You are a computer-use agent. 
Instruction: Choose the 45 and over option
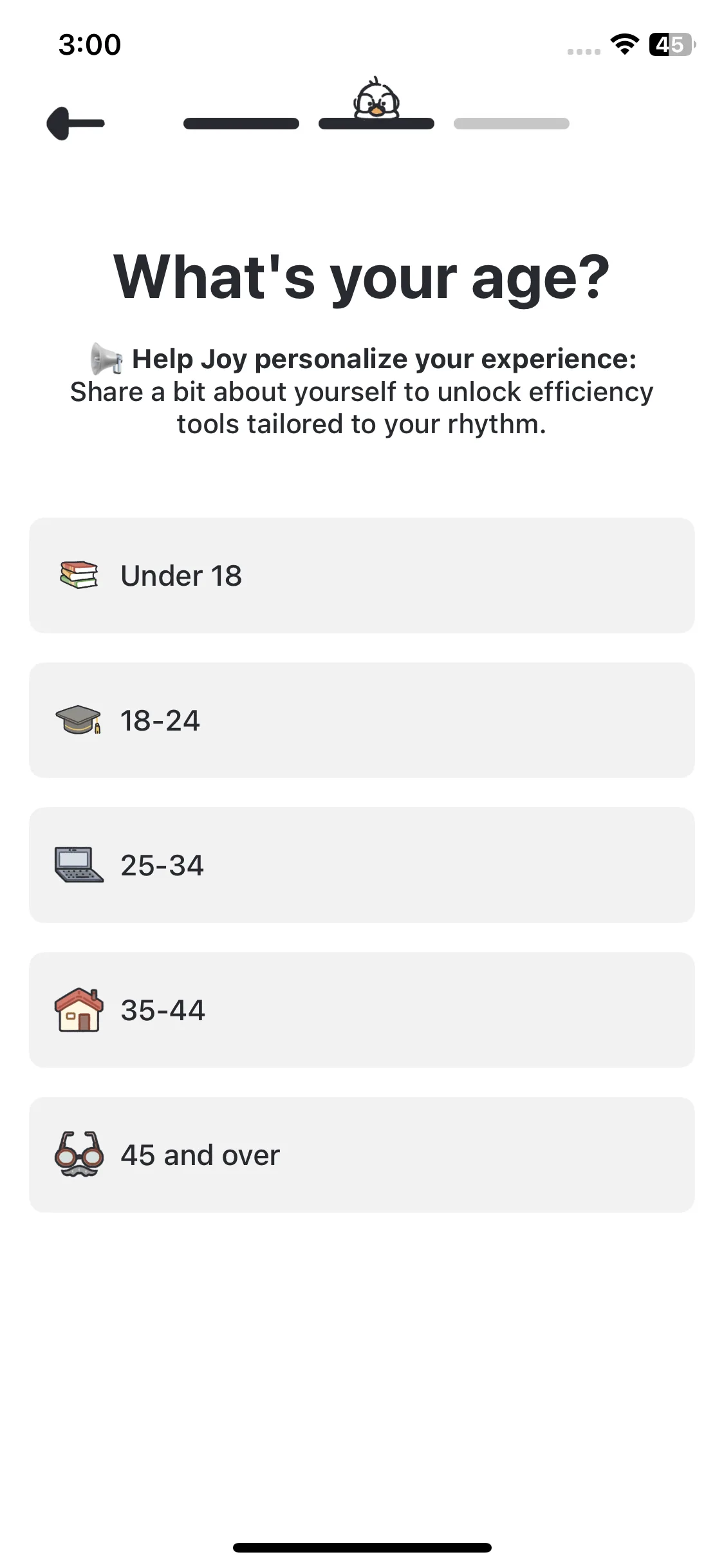tap(362, 1155)
